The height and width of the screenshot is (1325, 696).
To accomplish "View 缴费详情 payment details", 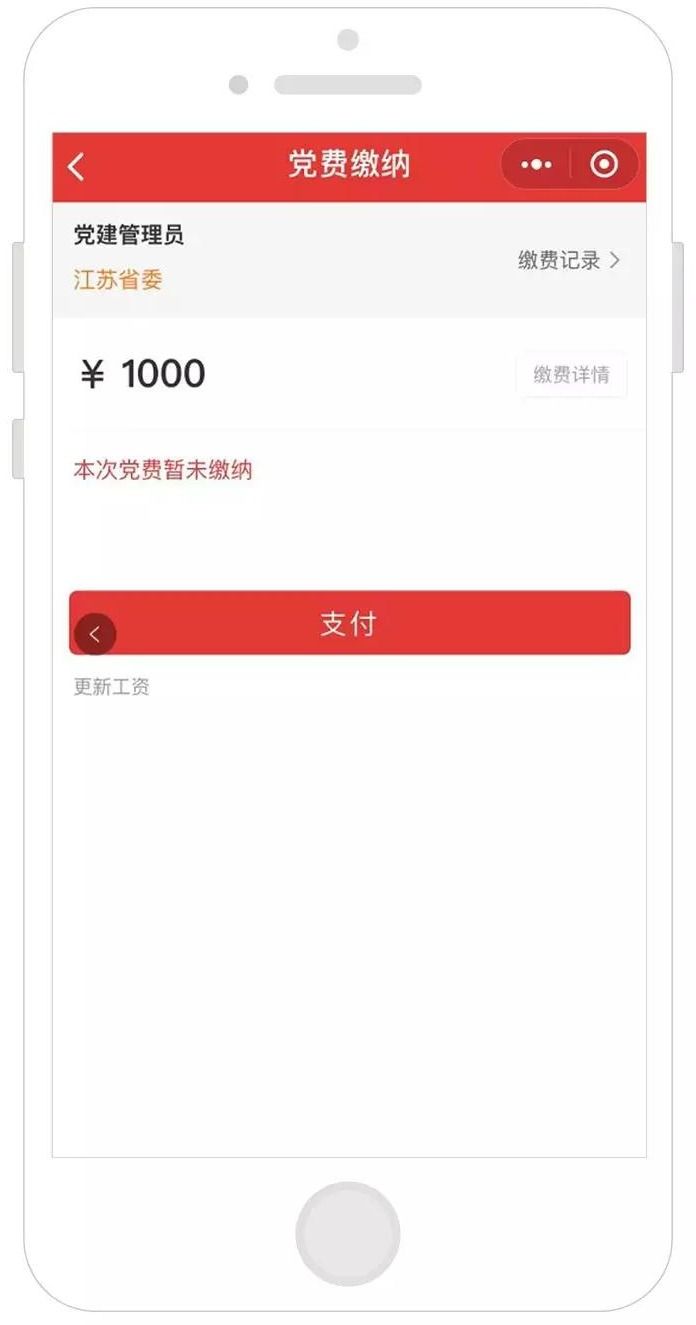I will tap(572, 375).
